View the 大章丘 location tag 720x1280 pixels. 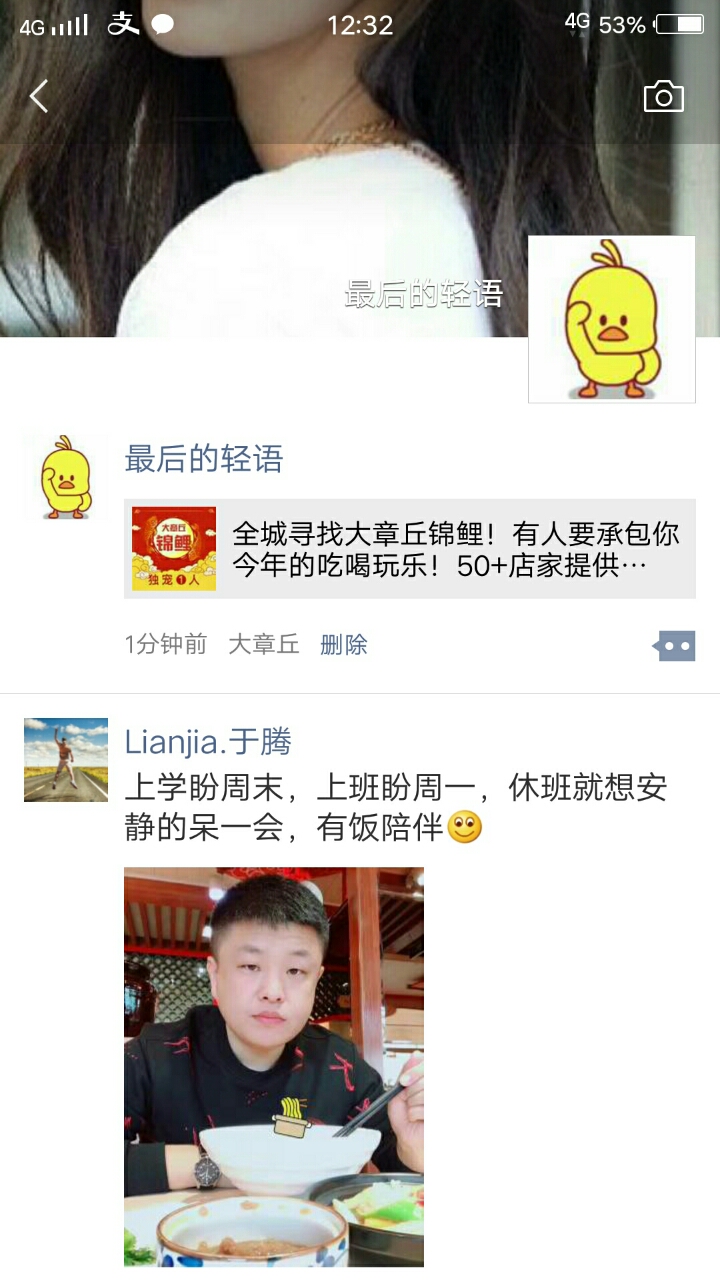pos(263,645)
